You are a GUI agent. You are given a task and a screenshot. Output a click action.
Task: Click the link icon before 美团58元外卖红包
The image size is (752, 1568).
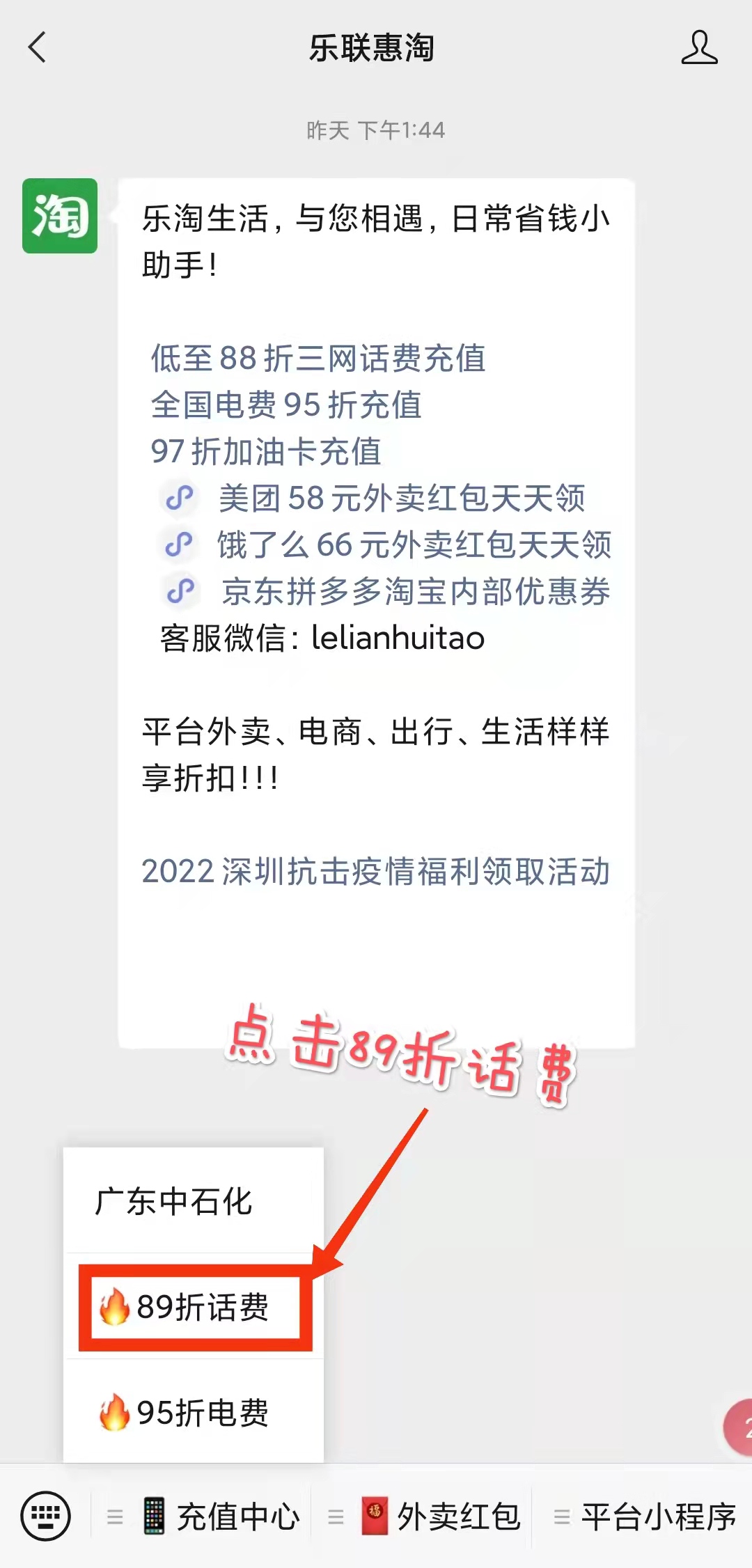pyautogui.click(x=178, y=499)
